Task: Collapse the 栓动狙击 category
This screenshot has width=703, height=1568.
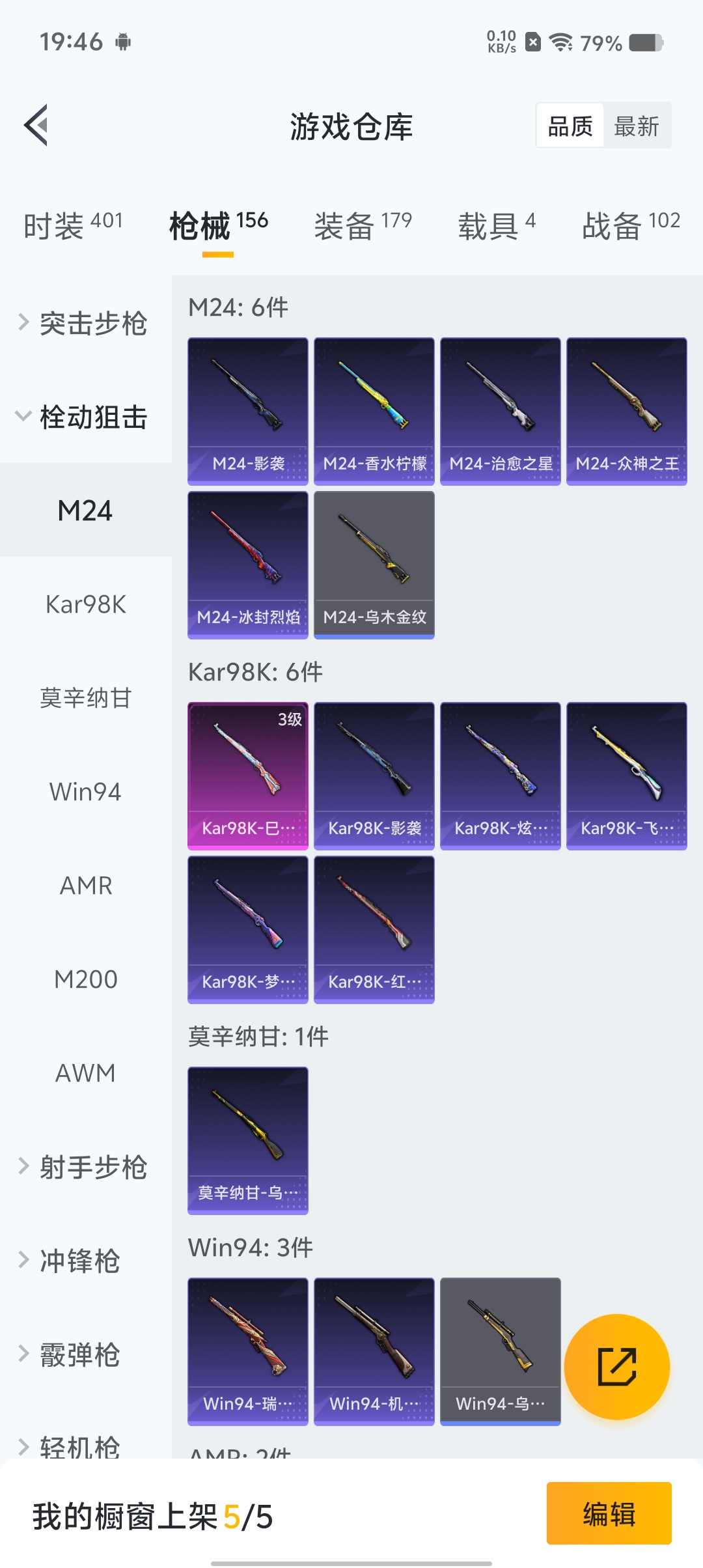Action: (x=85, y=417)
